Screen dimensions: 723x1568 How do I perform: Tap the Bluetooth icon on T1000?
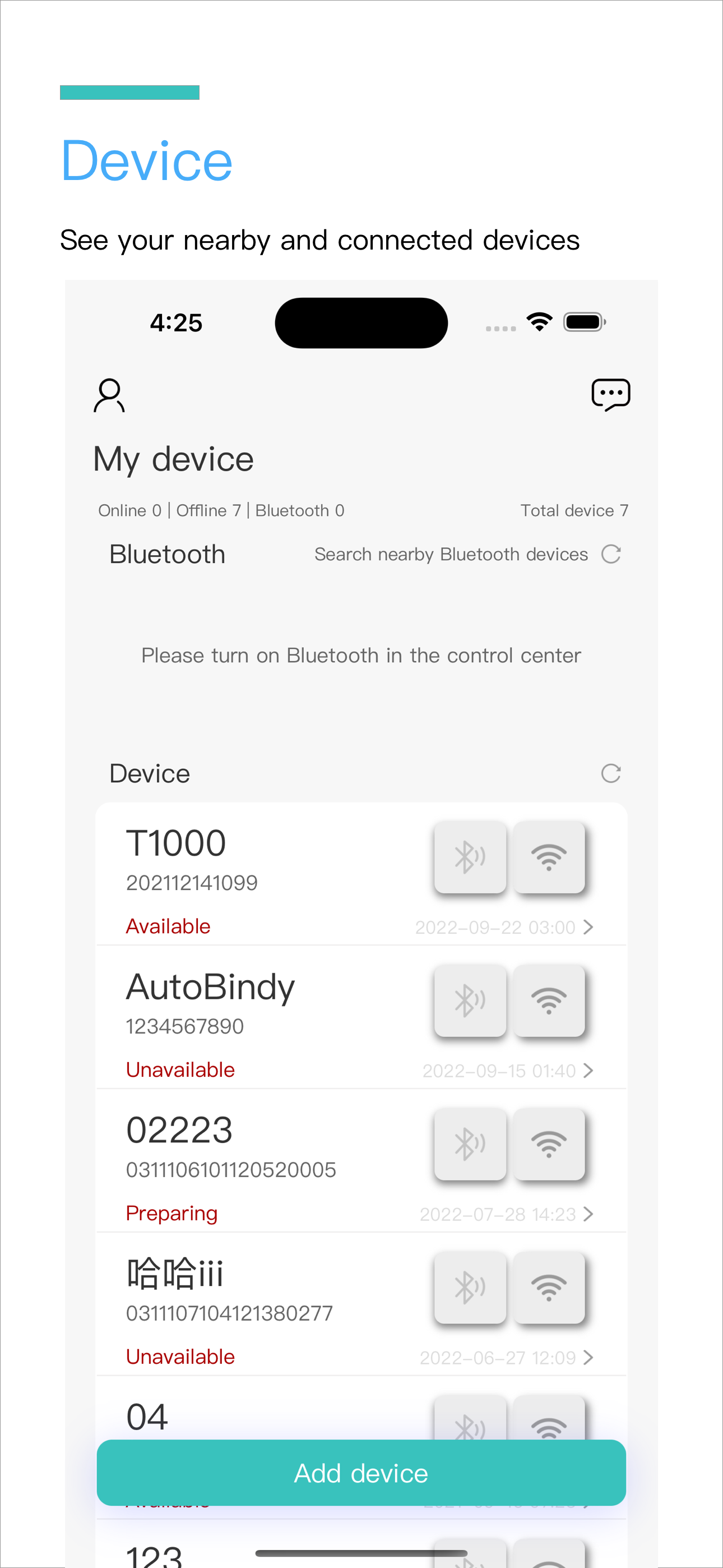coord(470,857)
